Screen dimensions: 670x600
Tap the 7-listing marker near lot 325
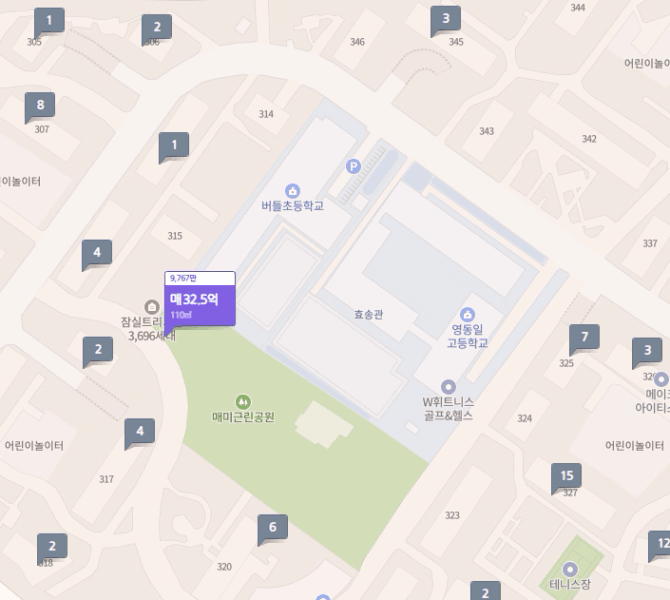pos(585,337)
